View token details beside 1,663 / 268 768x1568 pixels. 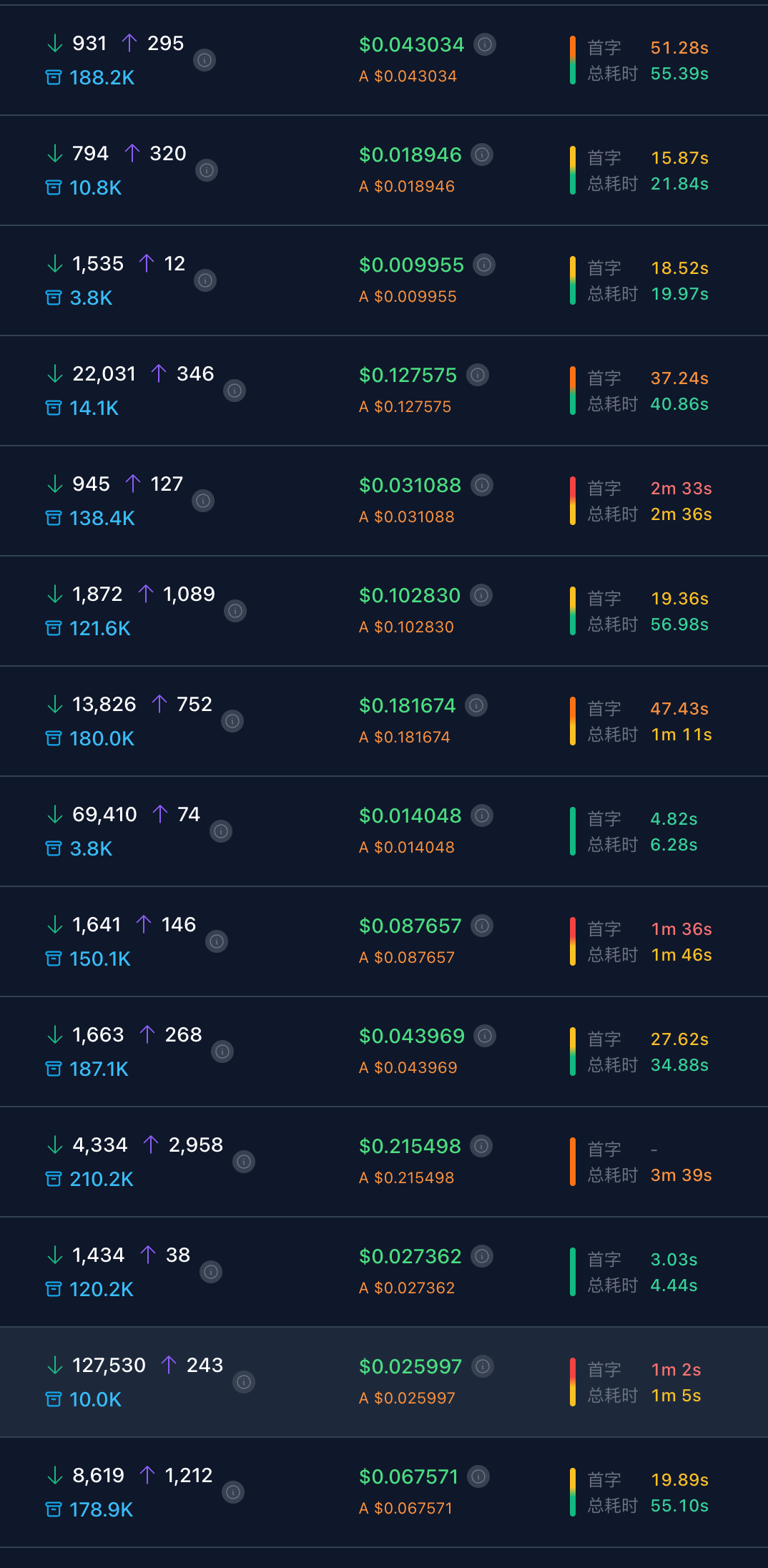point(222,1052)
